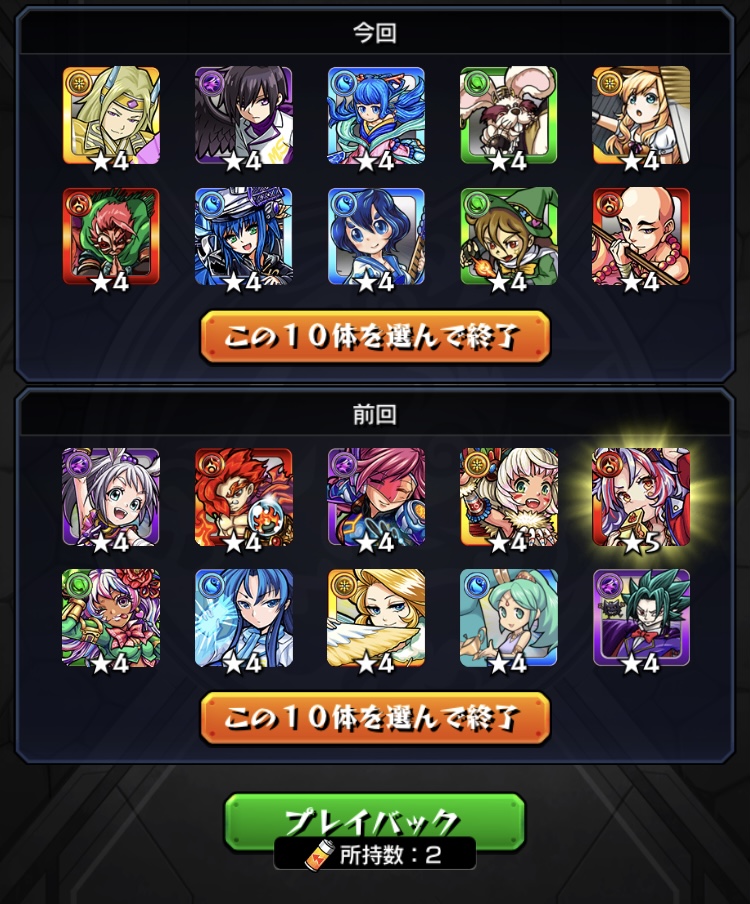Confirm the 今回 set with この10体を選んで終了
750x904 pixels.
click(x=375, y=337)
